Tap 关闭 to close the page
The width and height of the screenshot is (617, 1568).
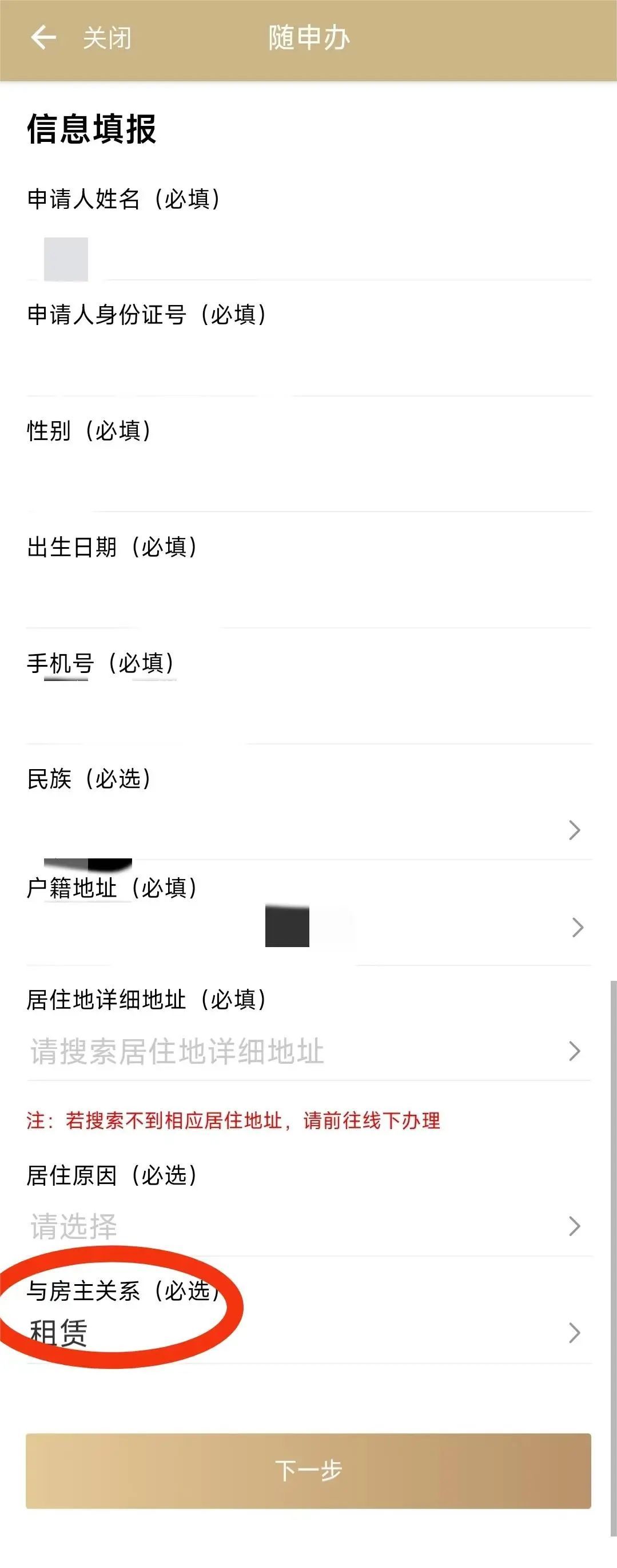[x=107, y=38]
